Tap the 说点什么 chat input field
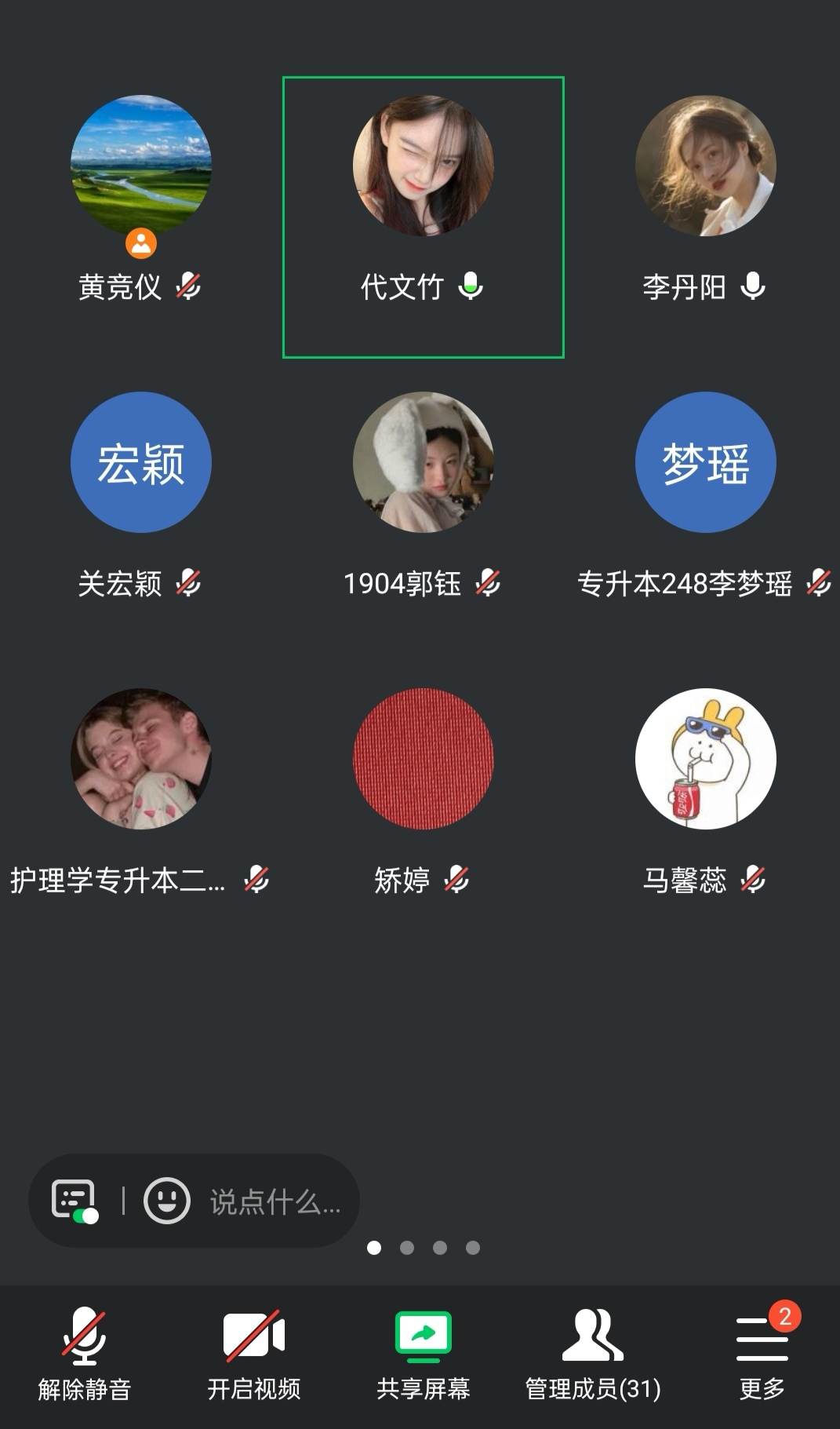 point(275,1201)
